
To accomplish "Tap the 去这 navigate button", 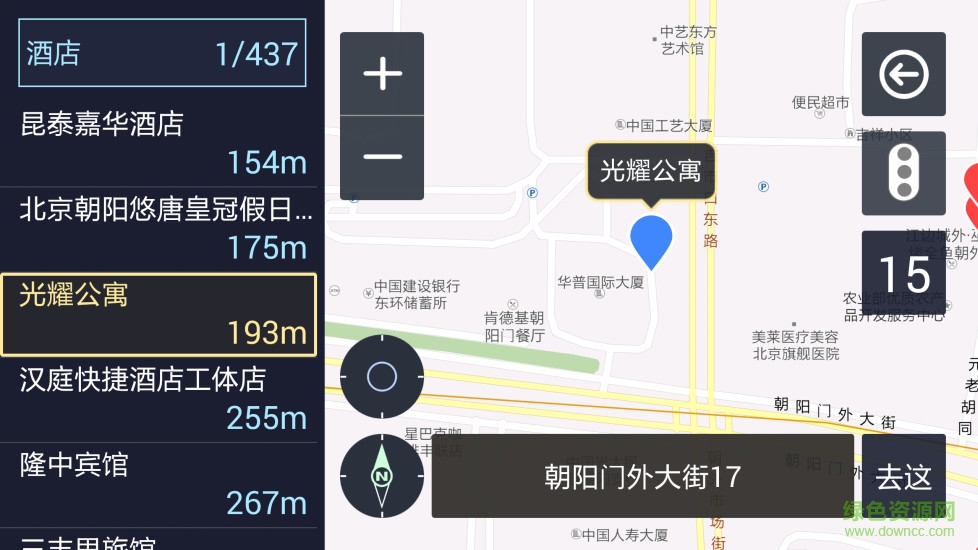I will [x=903, y=476].
